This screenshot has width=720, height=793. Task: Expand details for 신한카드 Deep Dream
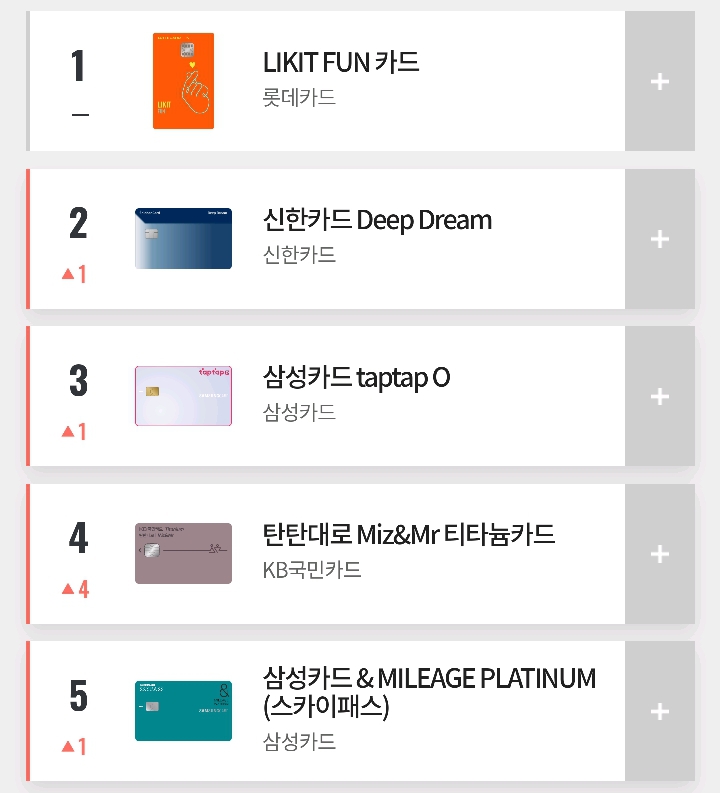tap(659, 238)
